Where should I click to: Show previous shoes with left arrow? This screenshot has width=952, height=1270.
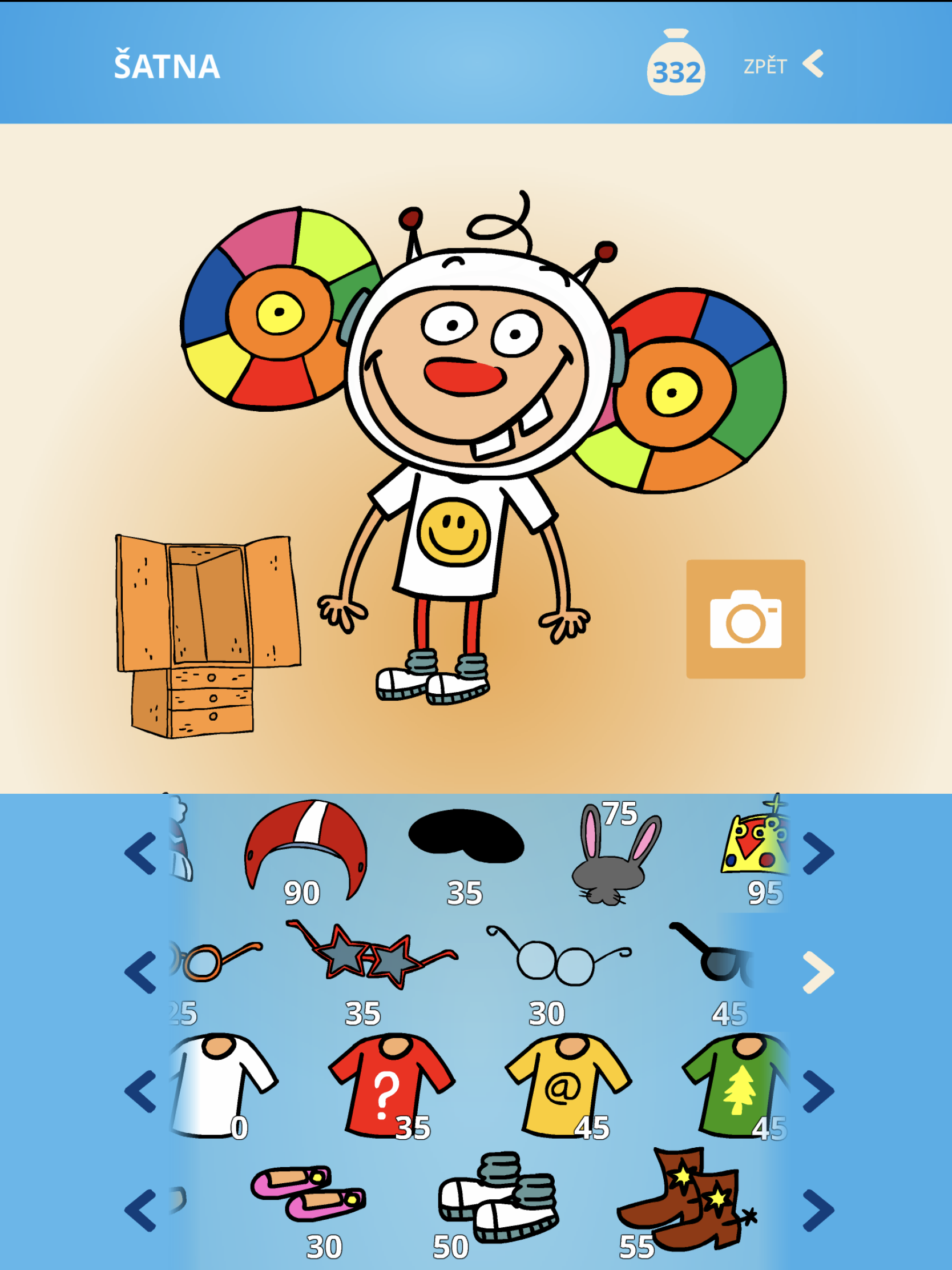coord(140,1210)
